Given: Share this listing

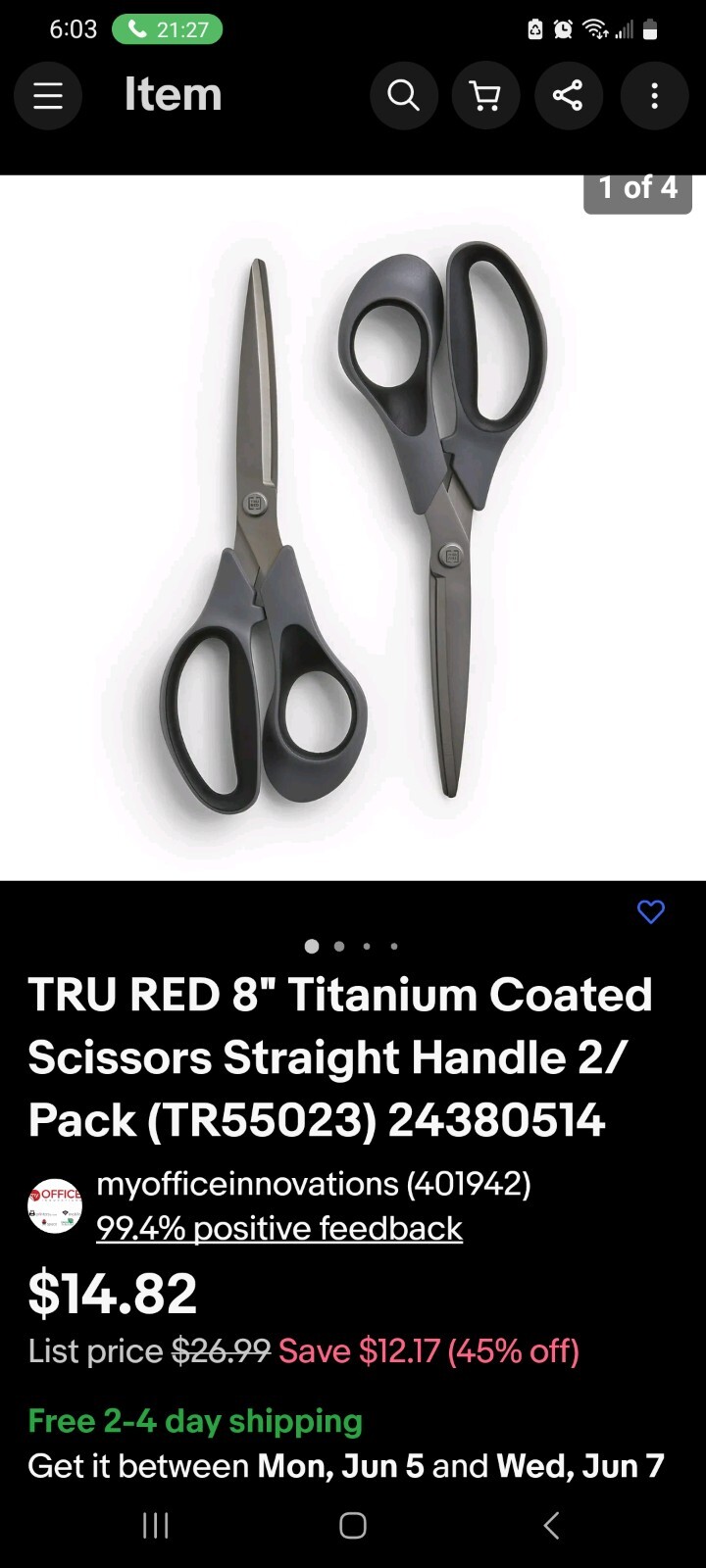Looking at the screenshot, I should (x=569, y=95).
